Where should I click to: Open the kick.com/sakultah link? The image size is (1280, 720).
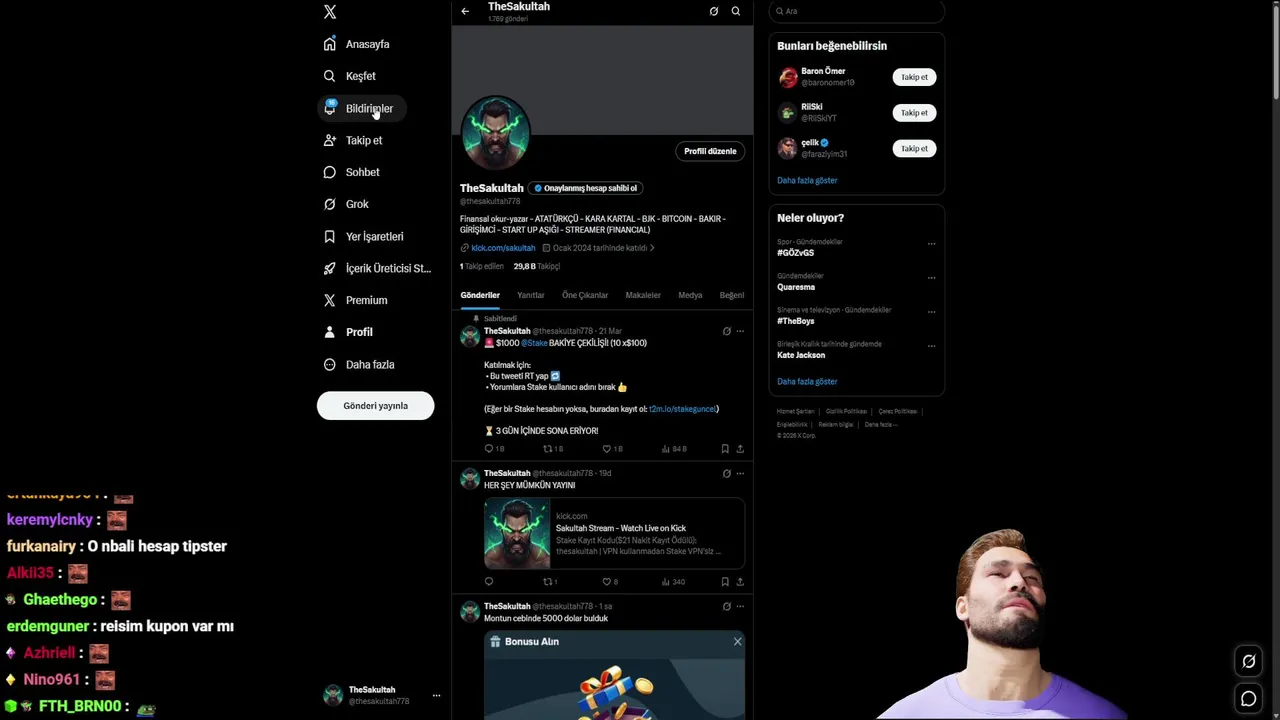point(503,248)
